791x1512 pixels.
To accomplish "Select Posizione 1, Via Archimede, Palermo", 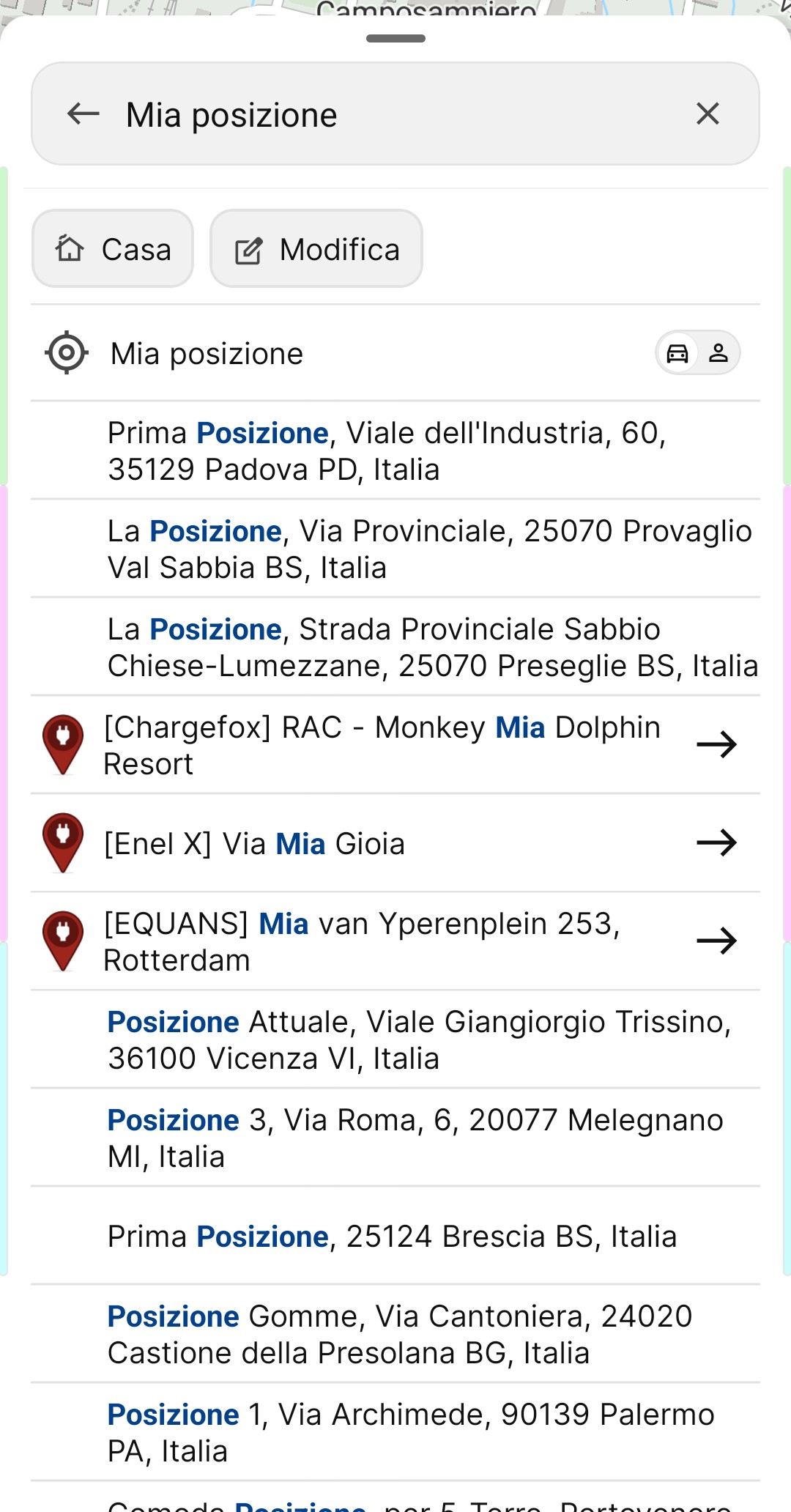I will (x=395, y=1432).
